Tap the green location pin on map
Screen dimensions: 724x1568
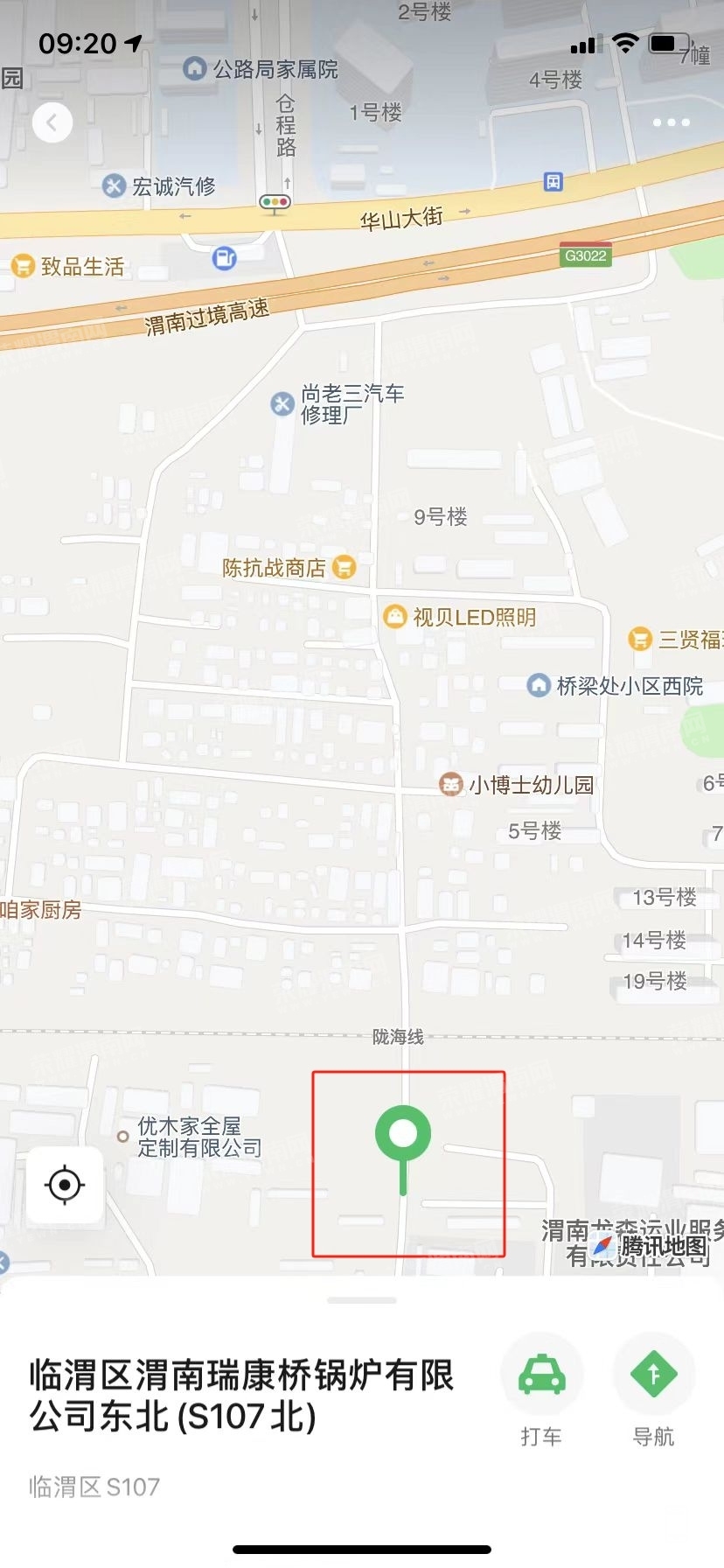403,1134
